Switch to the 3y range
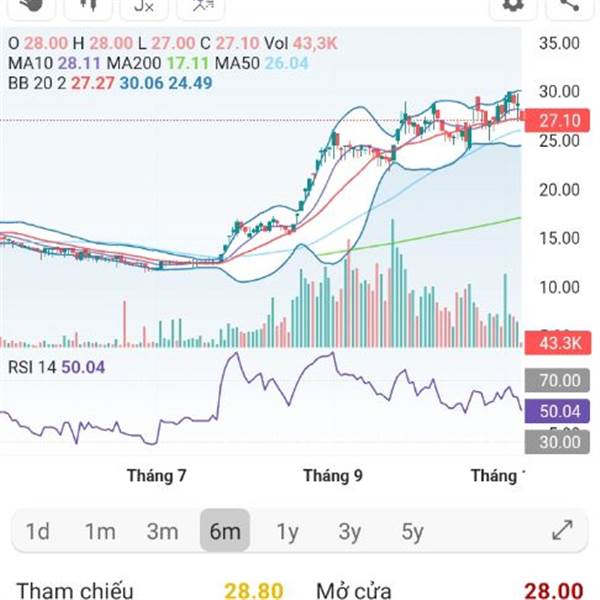 [349, 531]
